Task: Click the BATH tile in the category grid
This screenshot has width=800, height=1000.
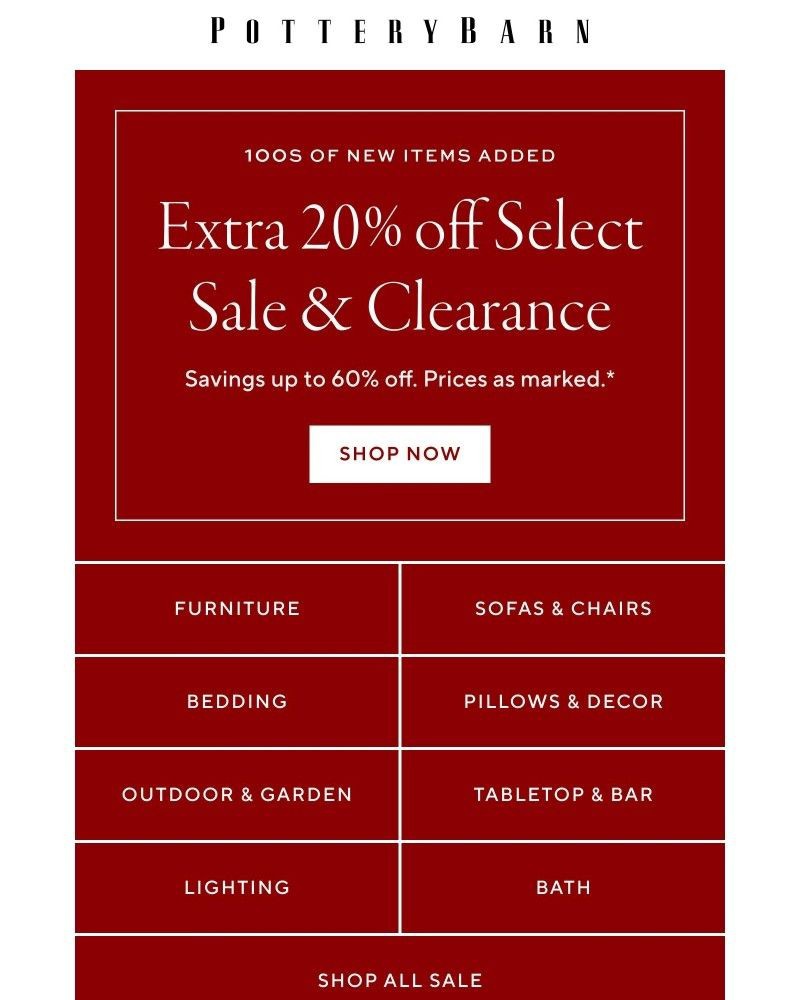Action: click(x=563, y=887)
